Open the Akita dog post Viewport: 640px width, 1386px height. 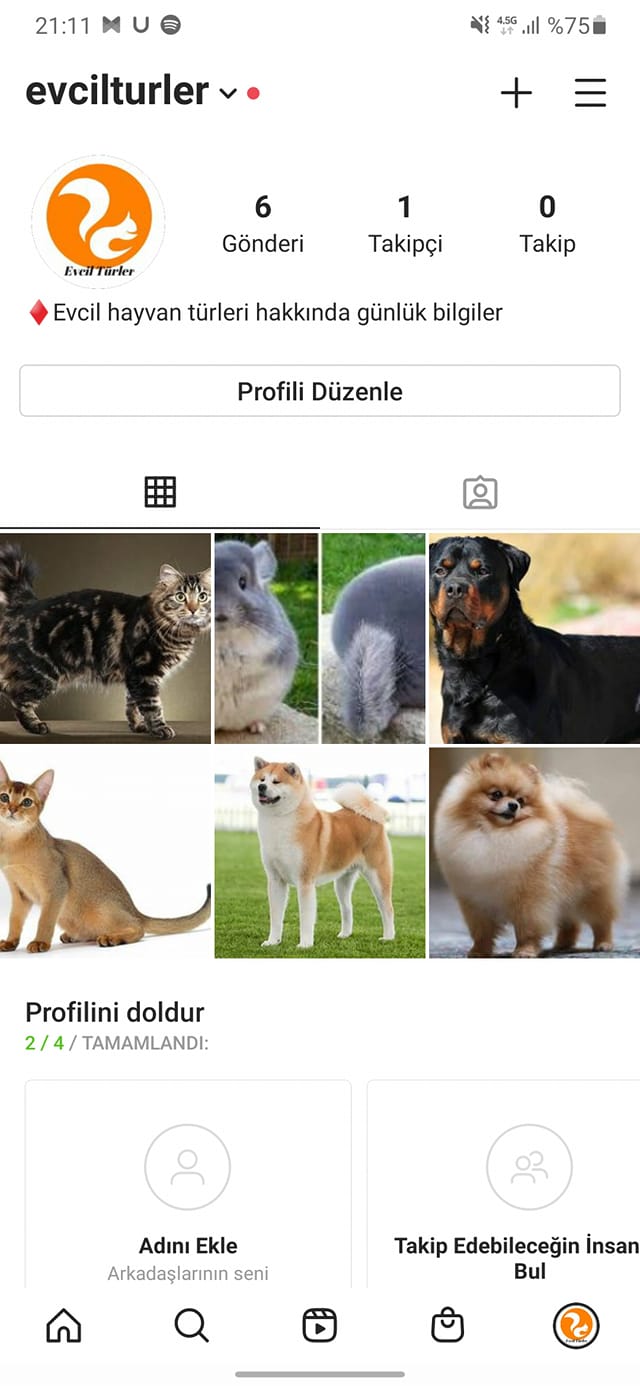320,853
